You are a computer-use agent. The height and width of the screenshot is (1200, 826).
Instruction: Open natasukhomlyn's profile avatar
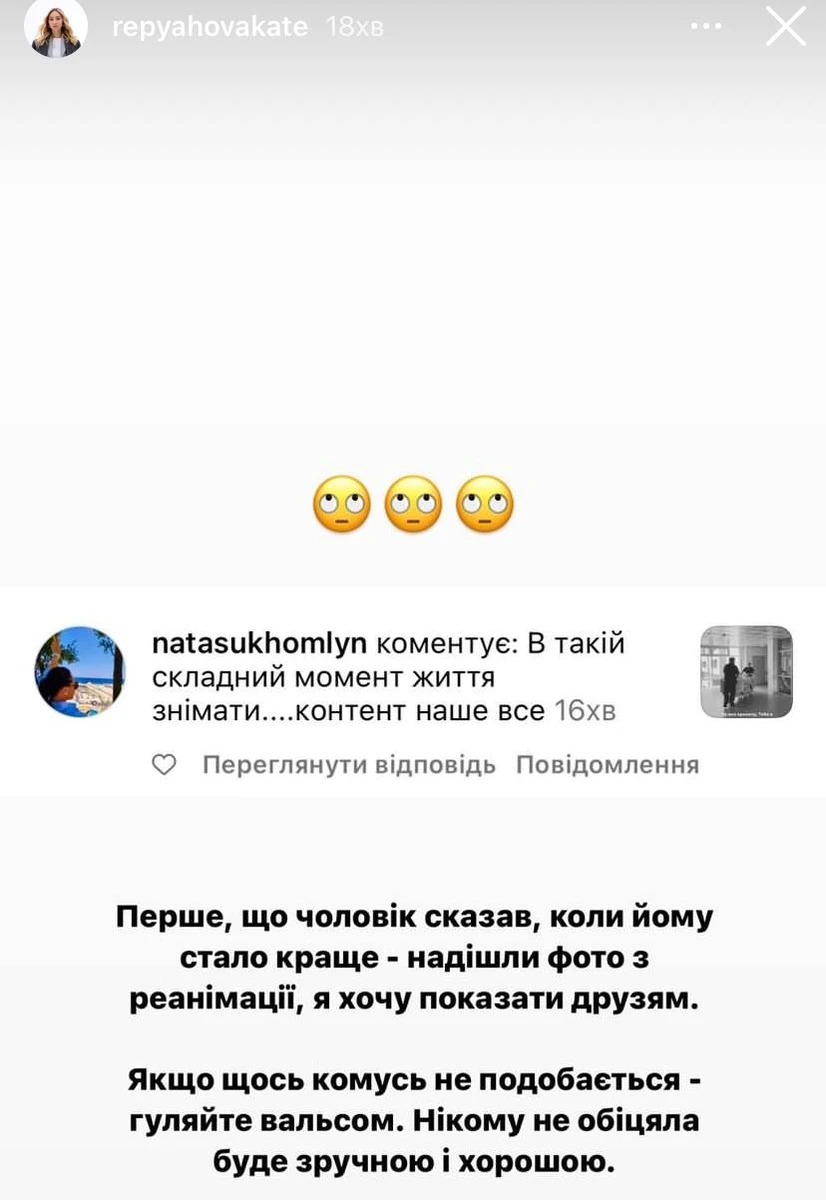(80, 672)
